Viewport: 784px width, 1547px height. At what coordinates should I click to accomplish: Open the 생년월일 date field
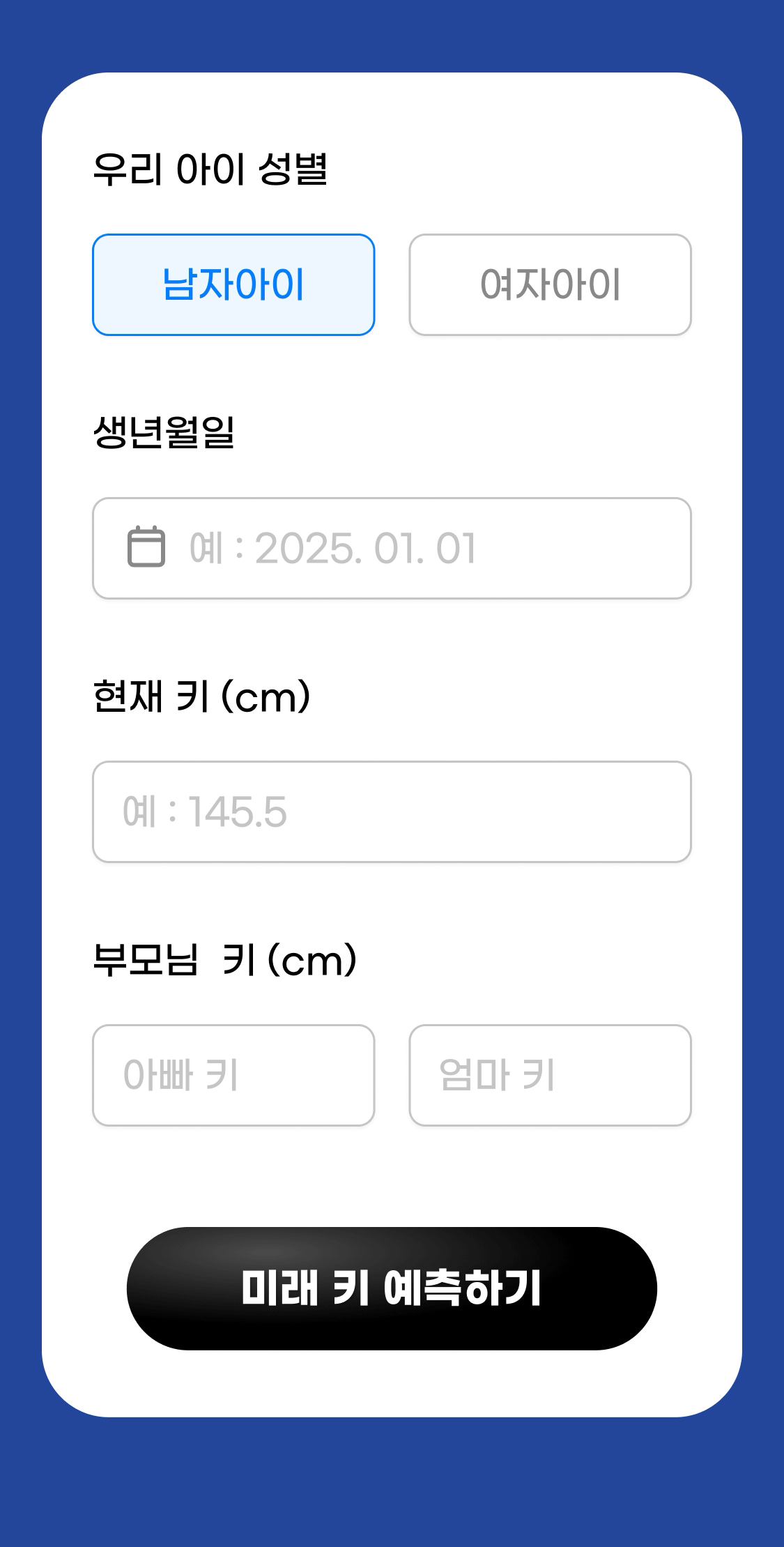click(392, 548)
